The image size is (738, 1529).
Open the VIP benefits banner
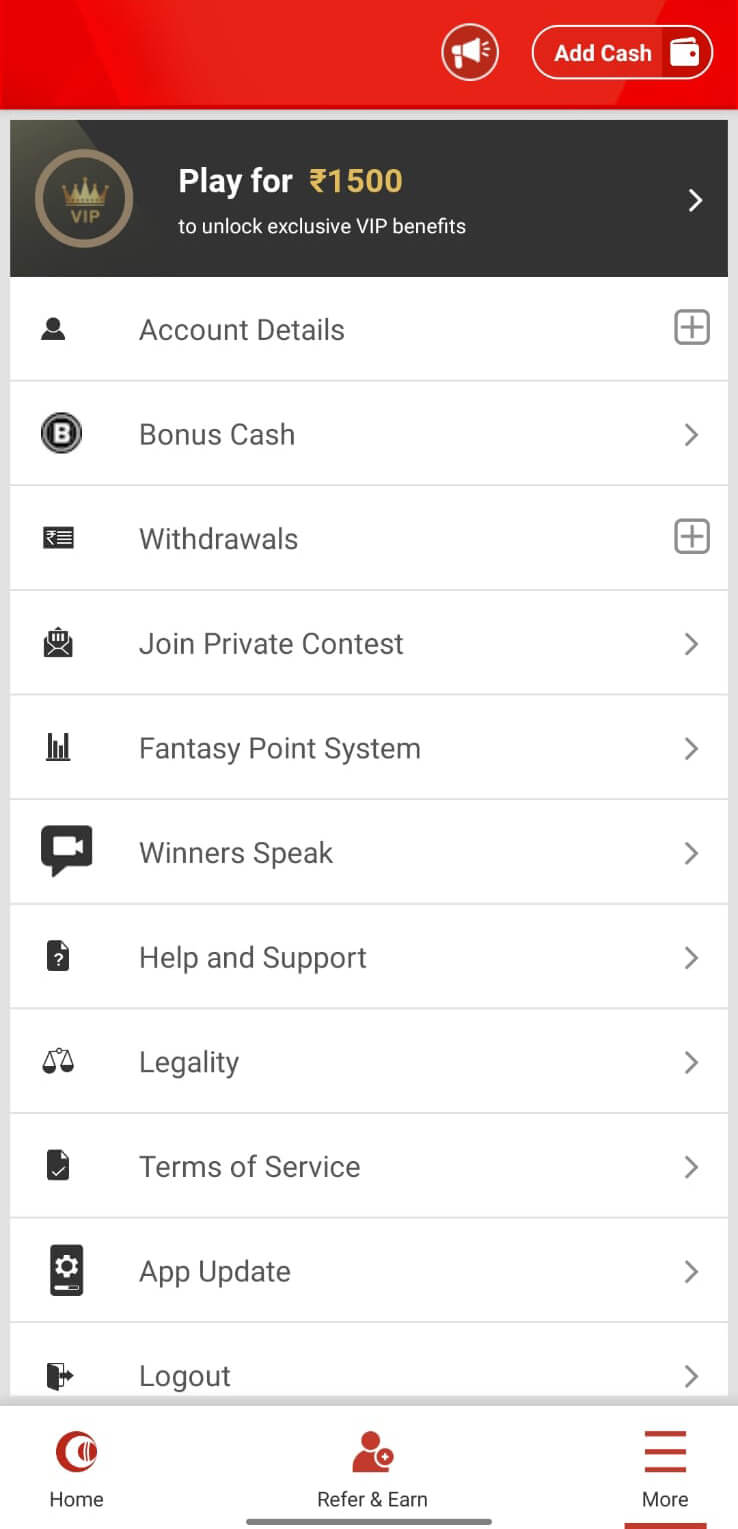click(x=369, y=199)
